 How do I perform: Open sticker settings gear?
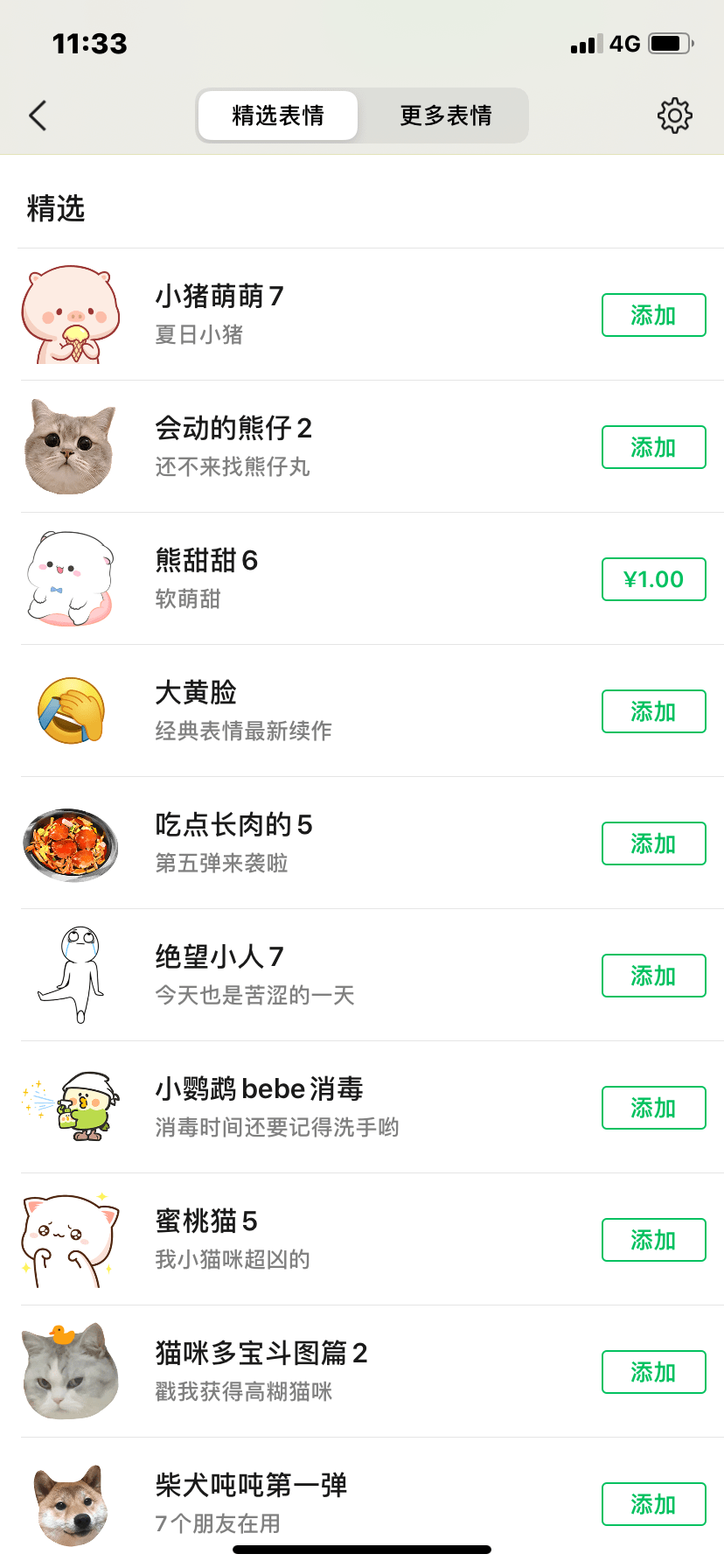pos(674,115)
